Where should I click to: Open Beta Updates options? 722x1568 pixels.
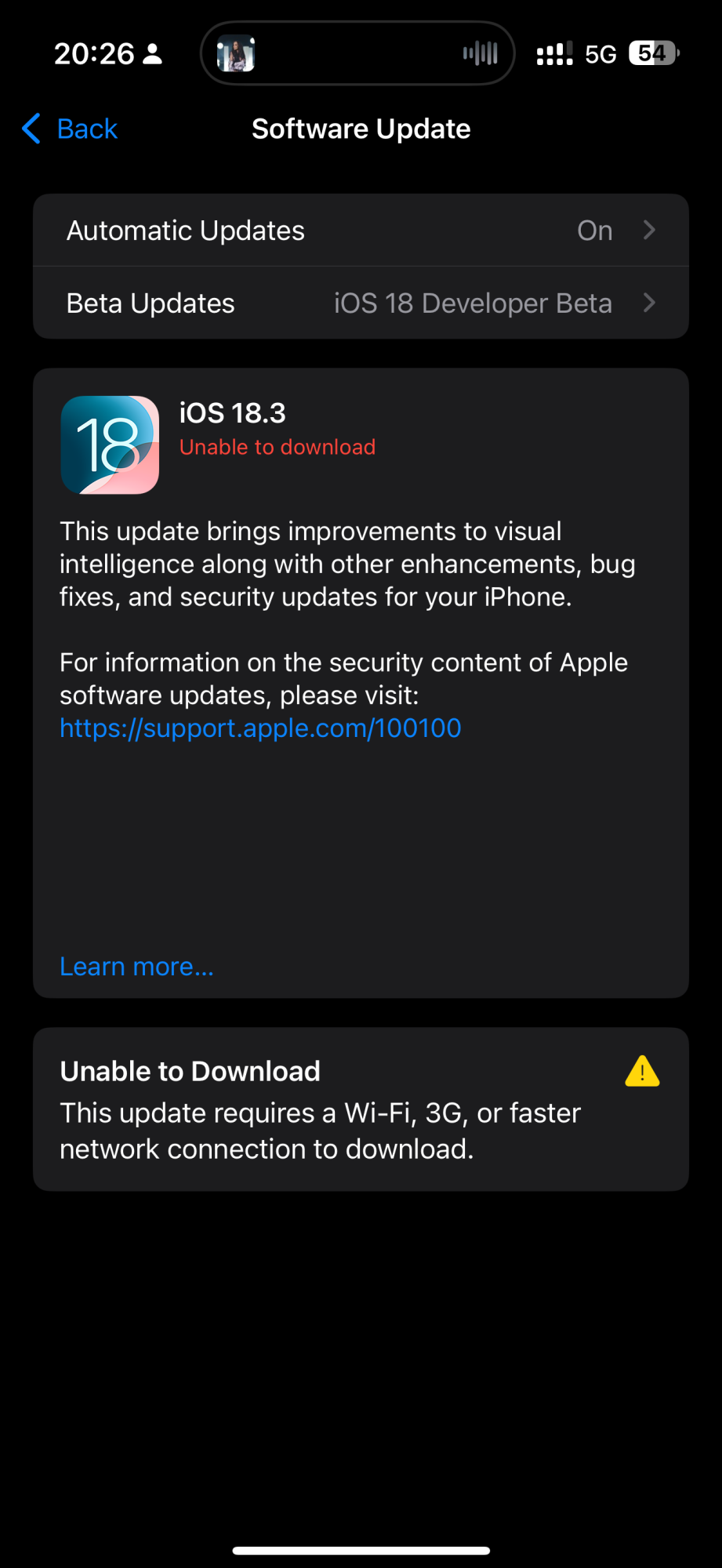point(361,303)
